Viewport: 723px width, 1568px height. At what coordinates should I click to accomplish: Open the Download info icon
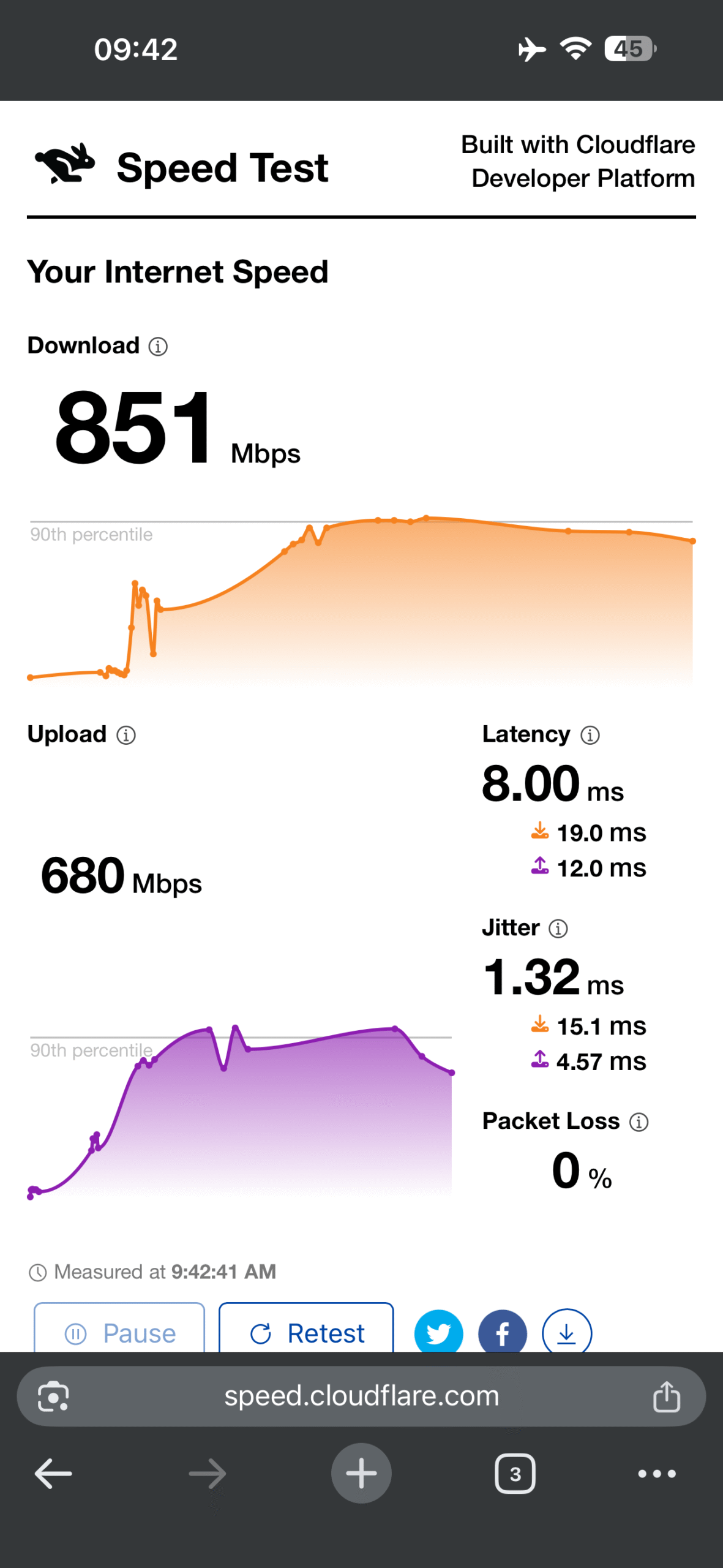click(x=158, y=347)
